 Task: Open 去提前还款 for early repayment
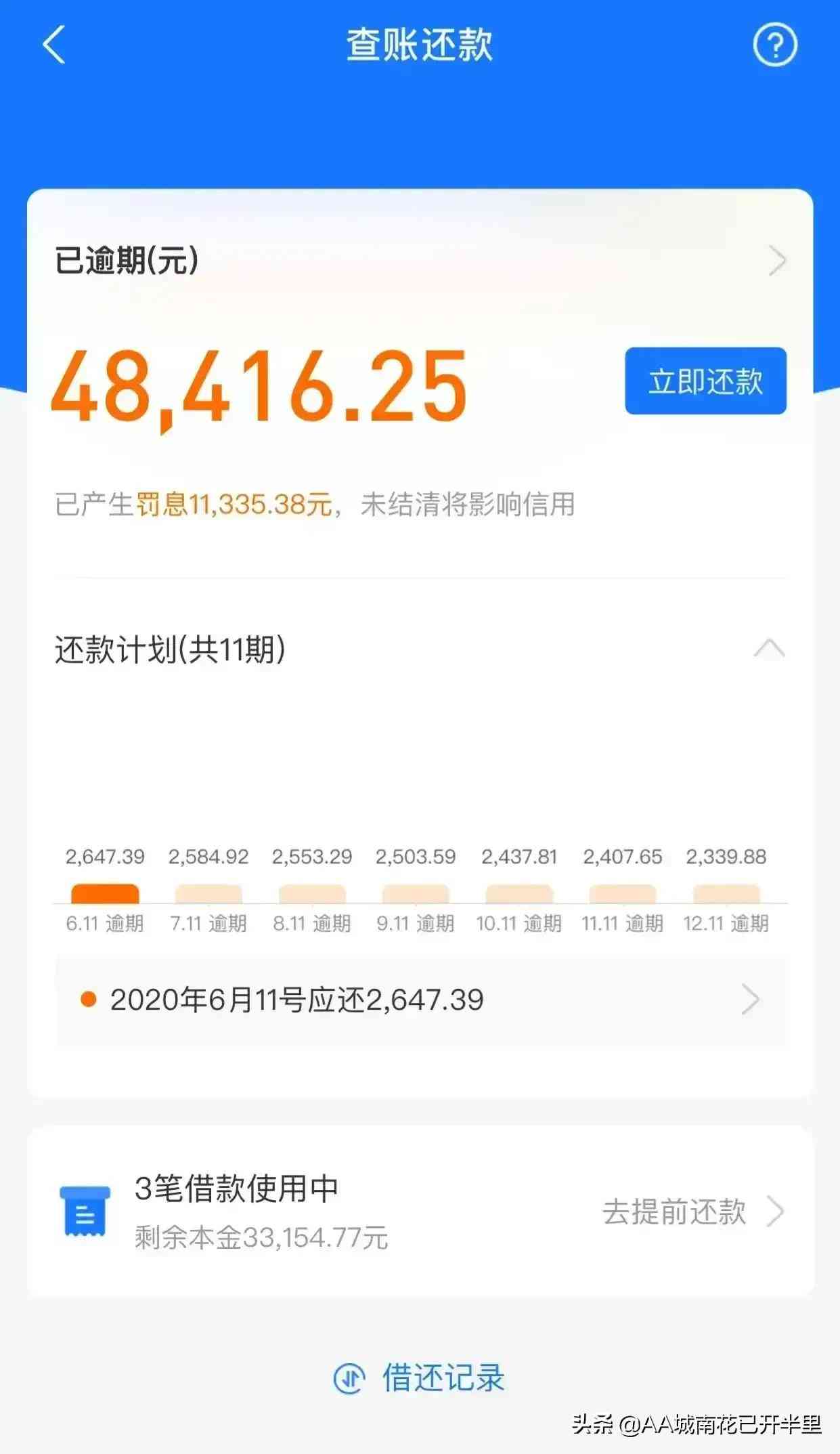click(692, 1212)
